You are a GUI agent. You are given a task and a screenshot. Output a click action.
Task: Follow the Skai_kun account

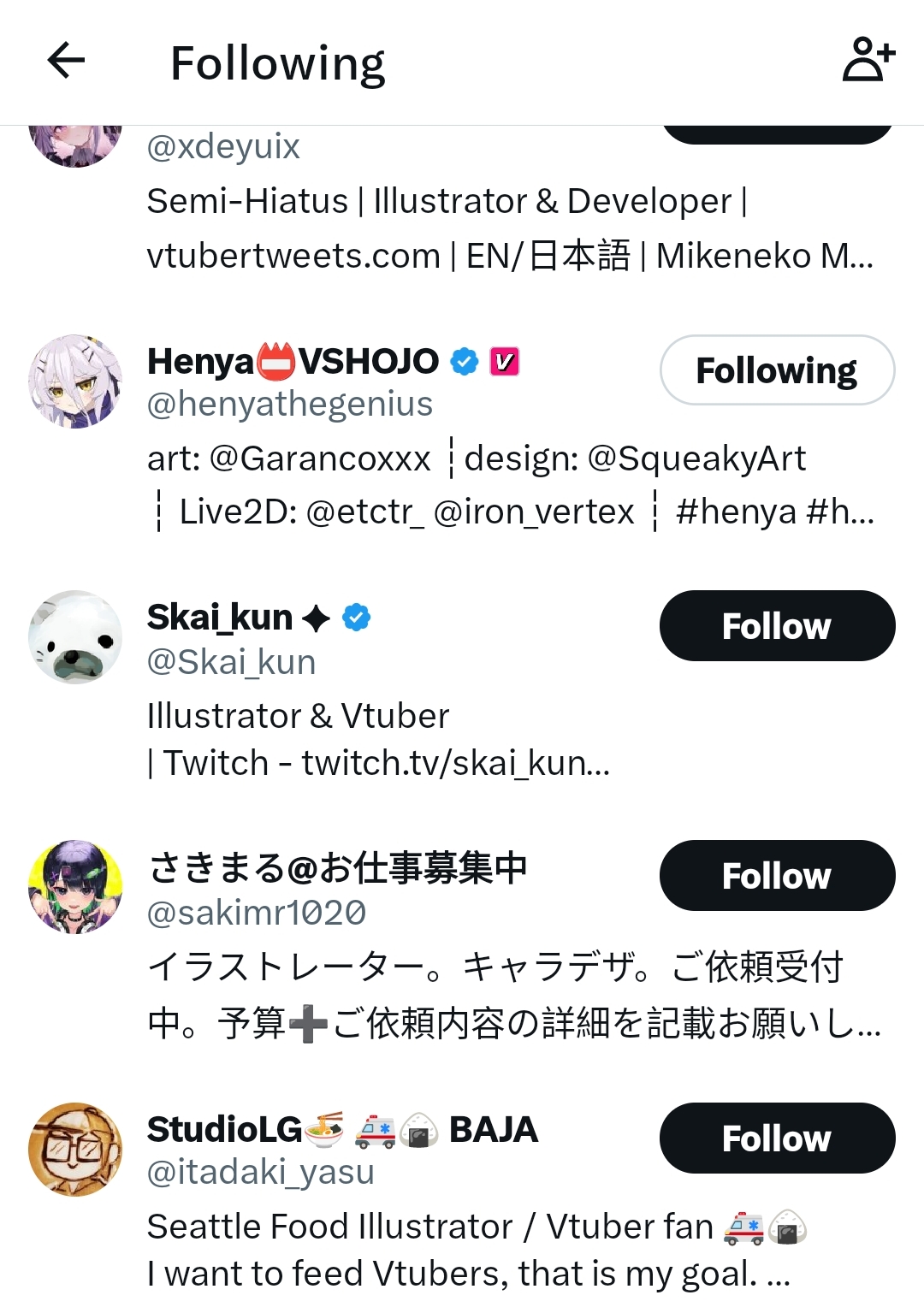point(777,625)
